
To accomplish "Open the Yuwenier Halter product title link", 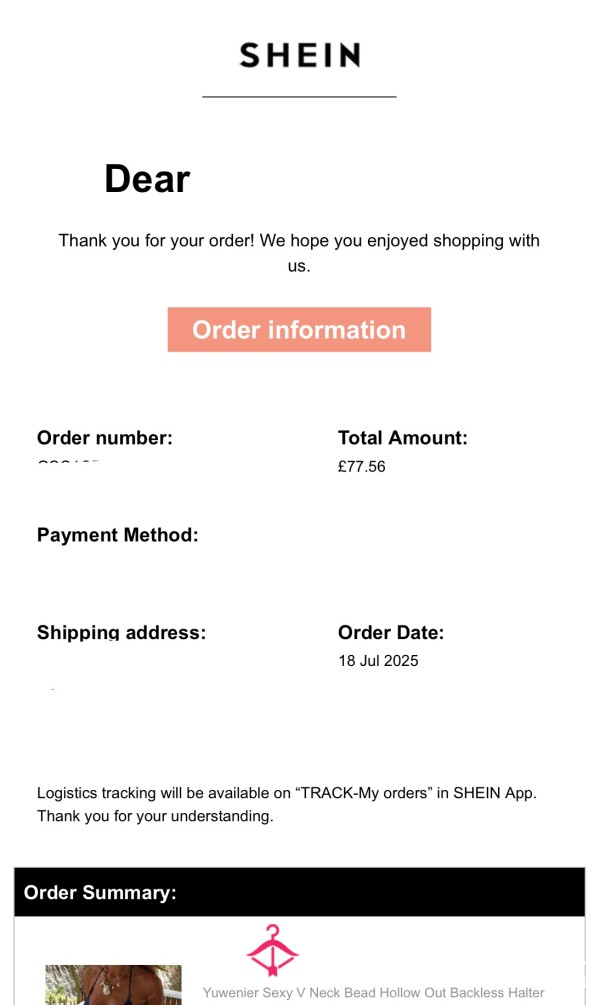I will tap(373, 993).
